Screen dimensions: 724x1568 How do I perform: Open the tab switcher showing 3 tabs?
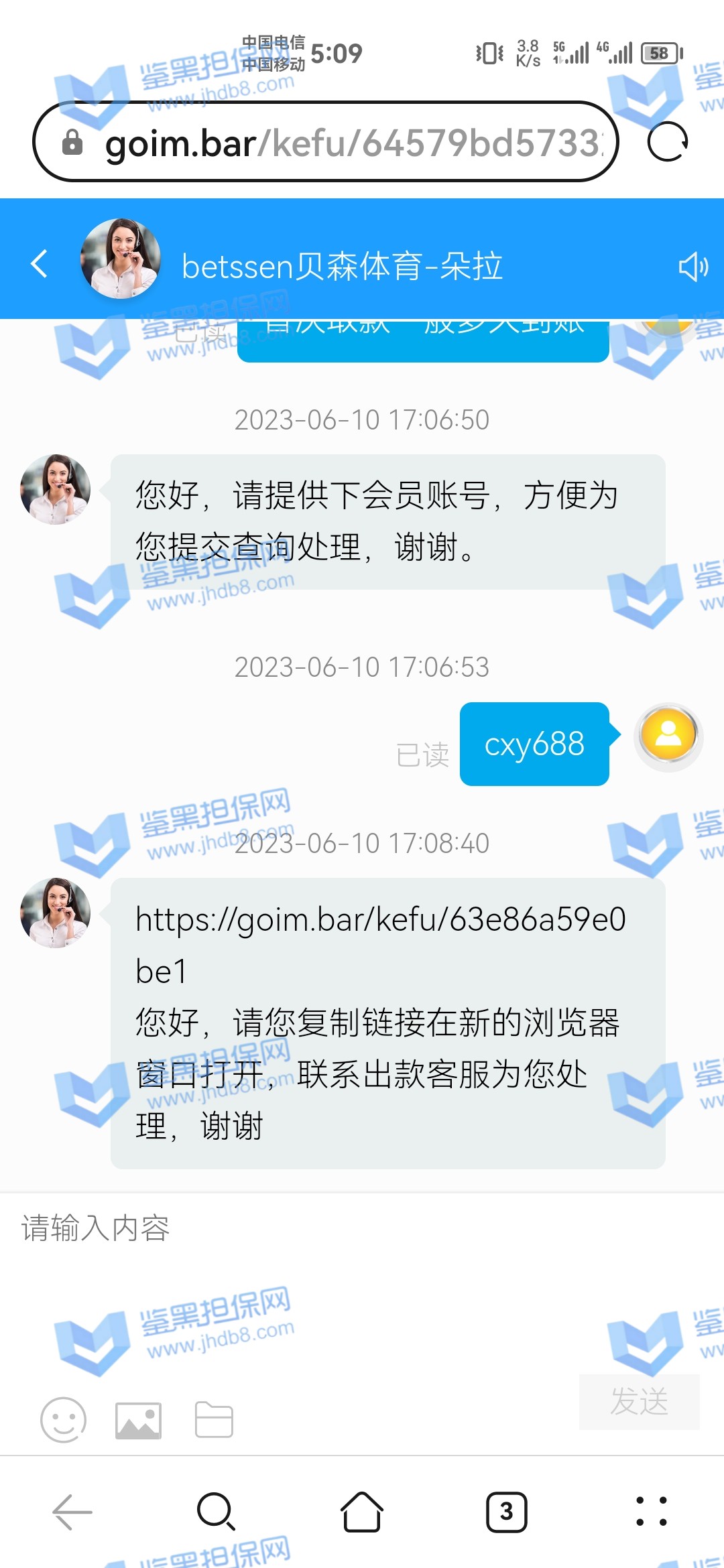click(x=506, y=1512)
